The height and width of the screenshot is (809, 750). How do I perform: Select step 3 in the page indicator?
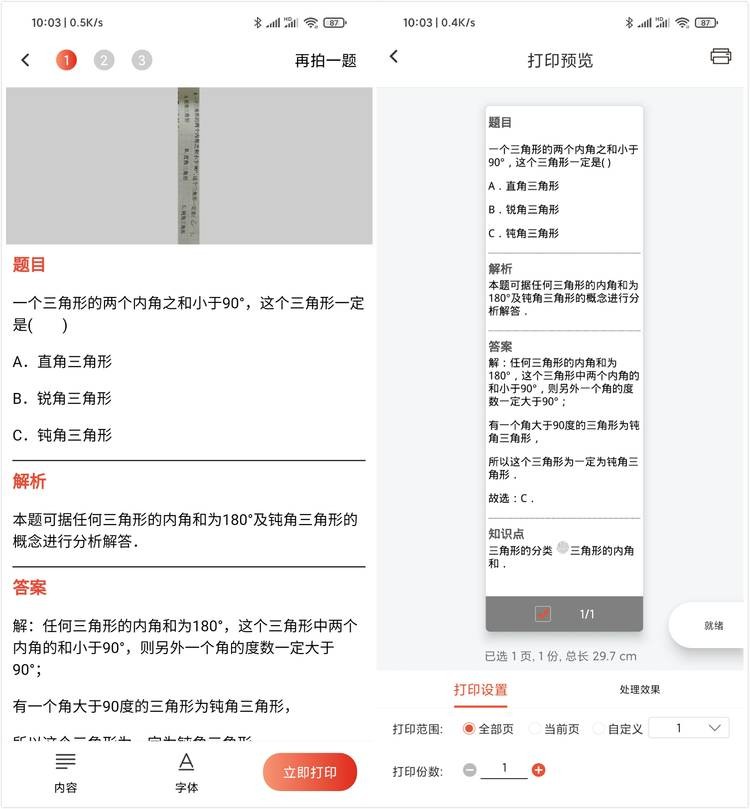click(x=142, y=60)
